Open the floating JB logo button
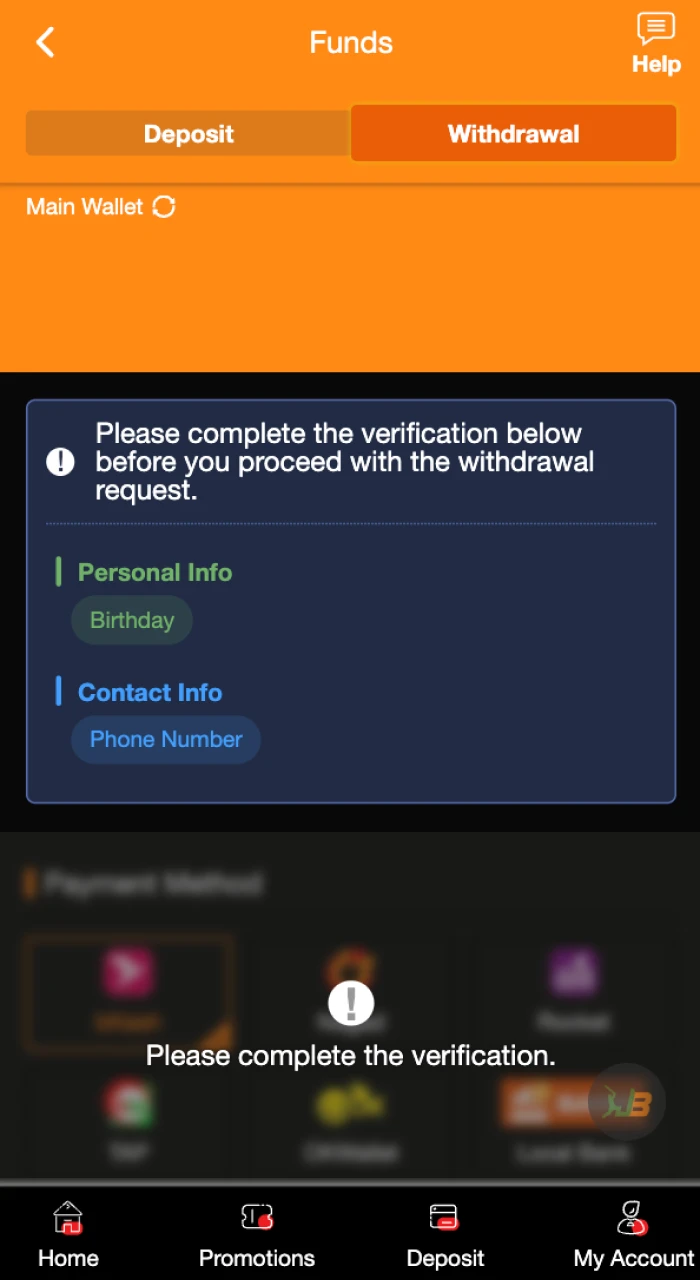This screenshot has width=700, height=1280. [627, 1102]
